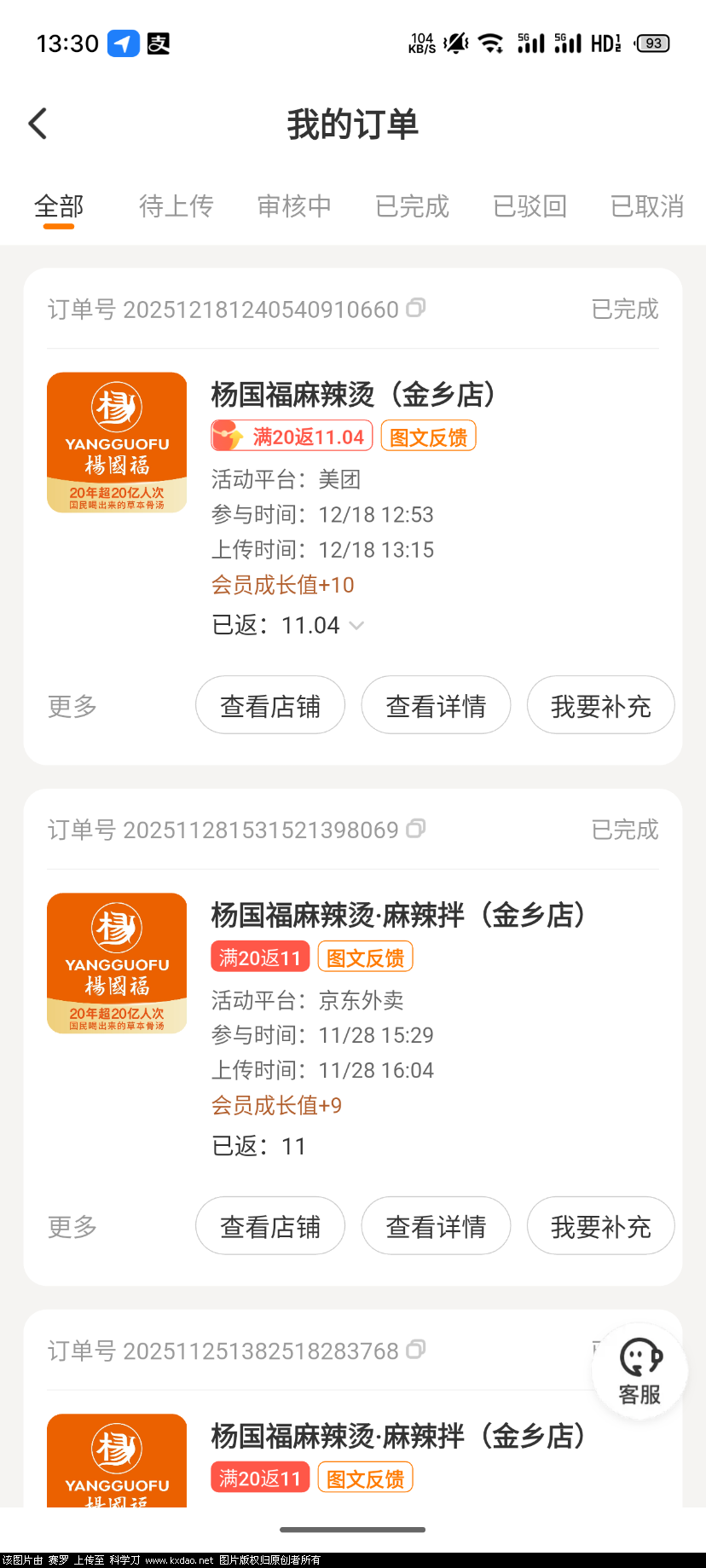Copy order number 20251128153152139806
Viewport: 706px width, 1568px height.
pyautogui.click(x=415, y=829)
